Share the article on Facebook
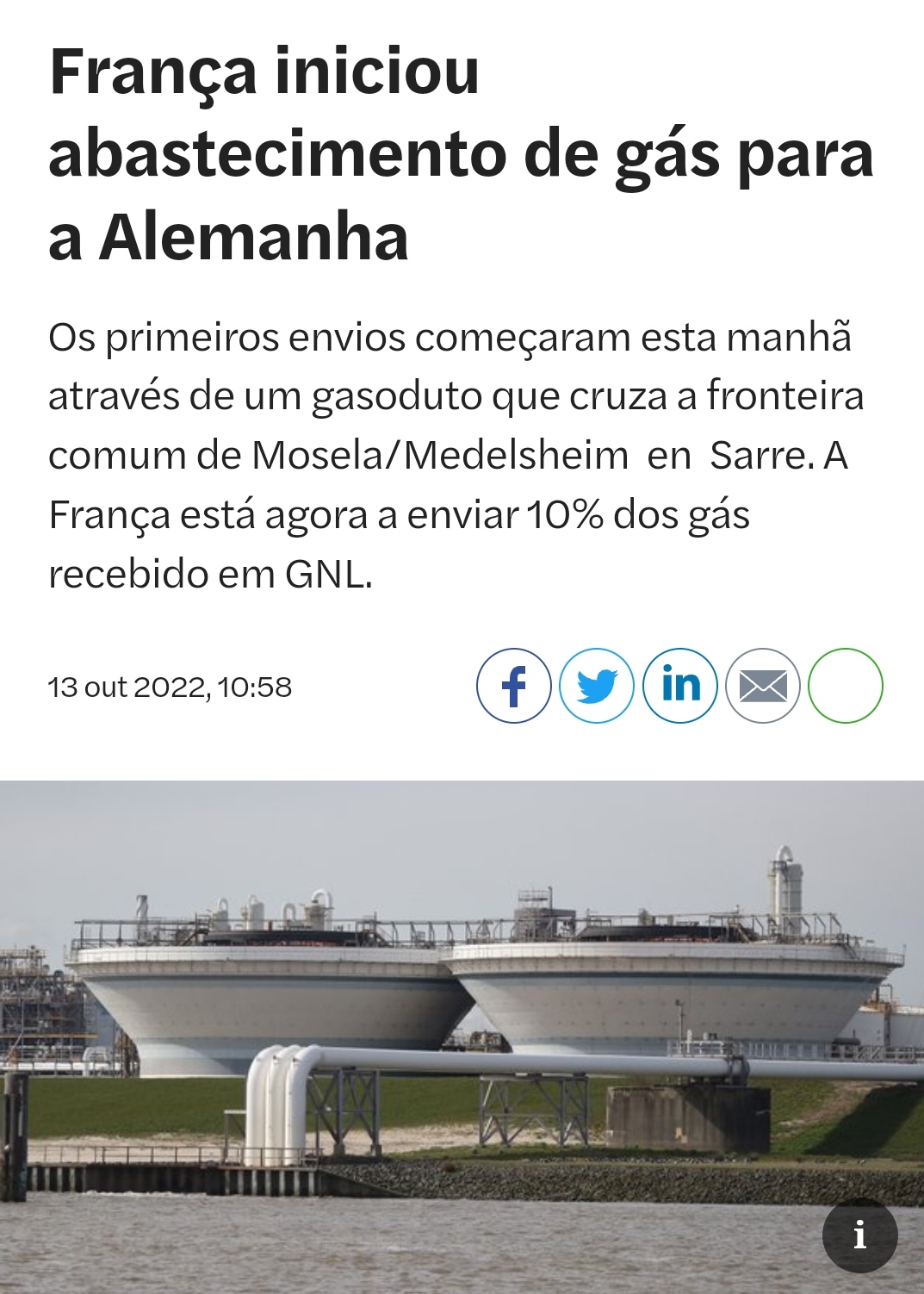The height and width of the screenshot is (1294, 924). coord(513,686)
